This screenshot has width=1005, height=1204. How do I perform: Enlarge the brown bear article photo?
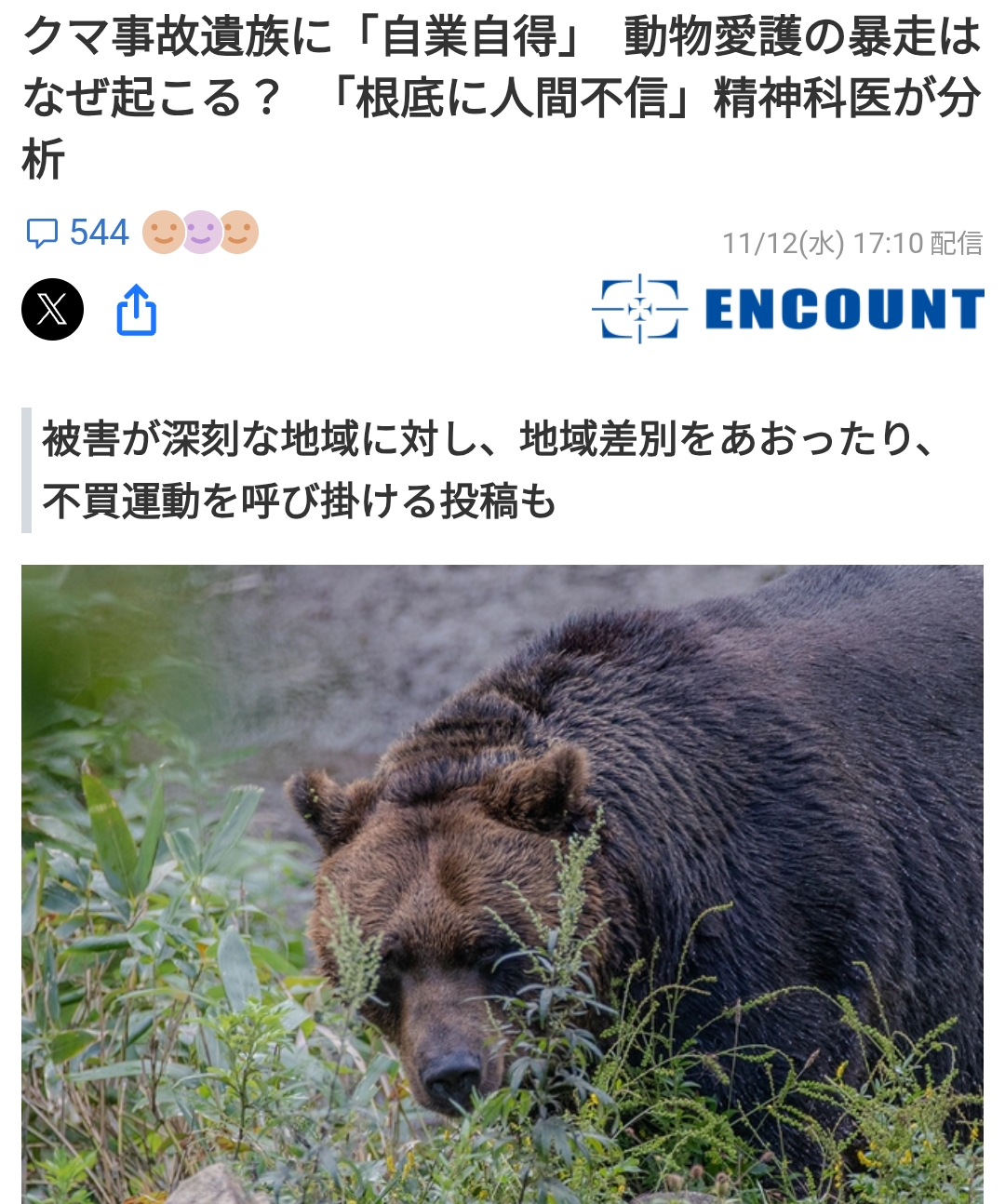(502, 883)
